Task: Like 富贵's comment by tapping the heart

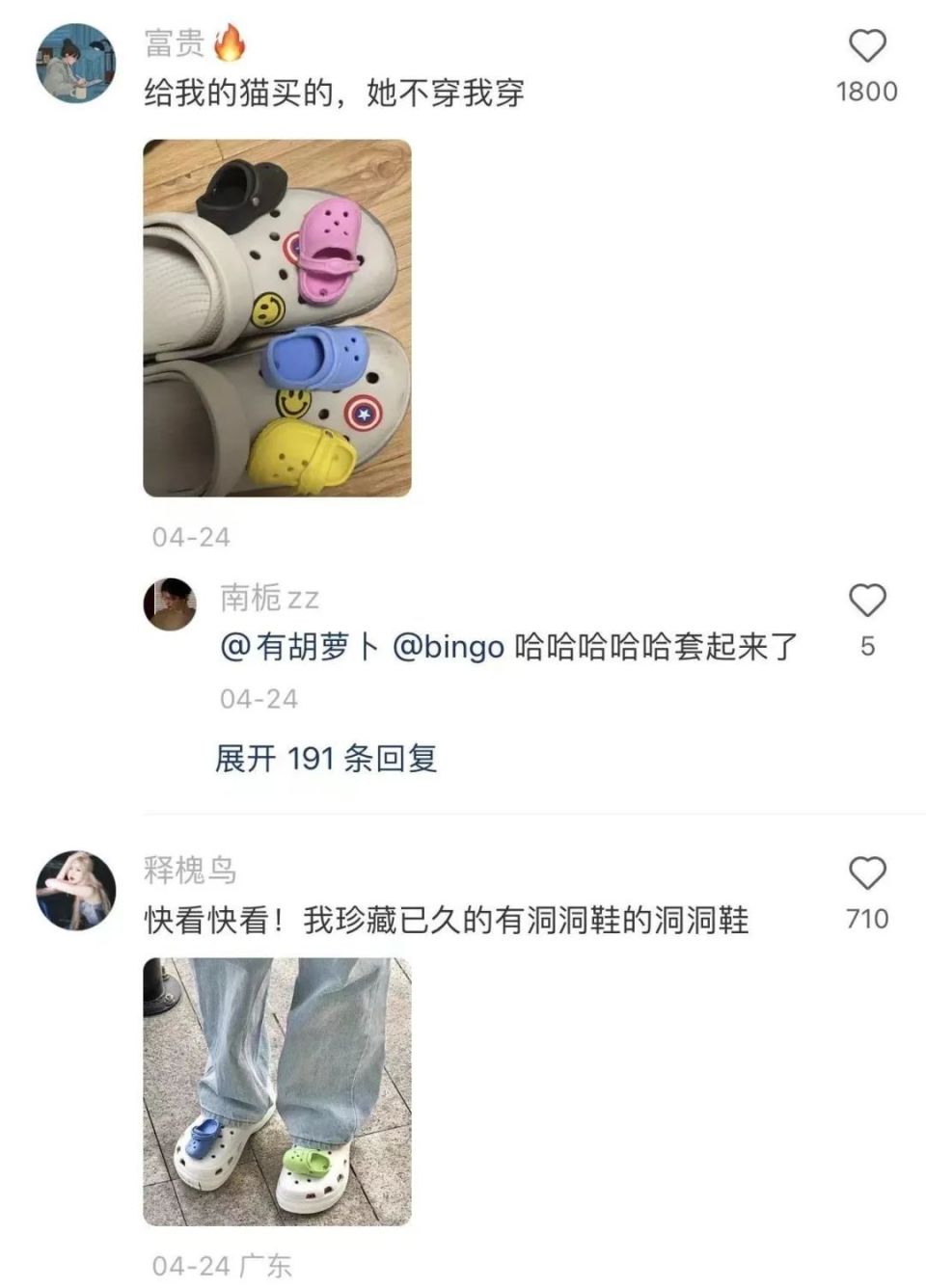Action: coord(866,45)
